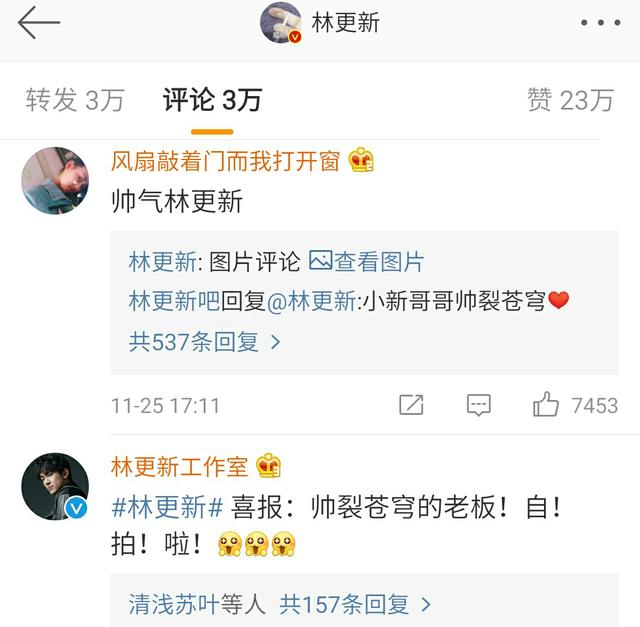Like the comment with 7453 likes
This screenshot has height=627, width=640.
(546, 405)
